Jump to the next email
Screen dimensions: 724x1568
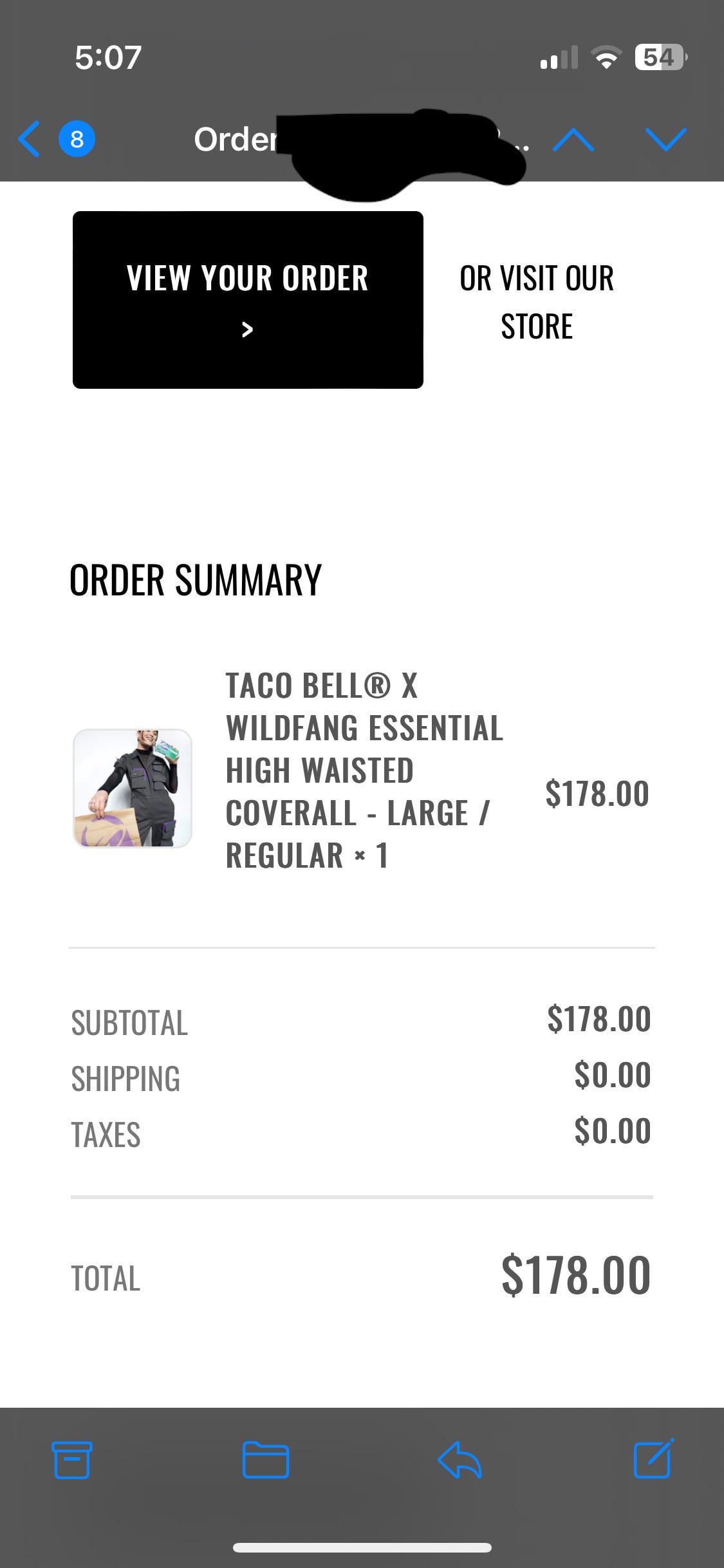tap(665, 139)
